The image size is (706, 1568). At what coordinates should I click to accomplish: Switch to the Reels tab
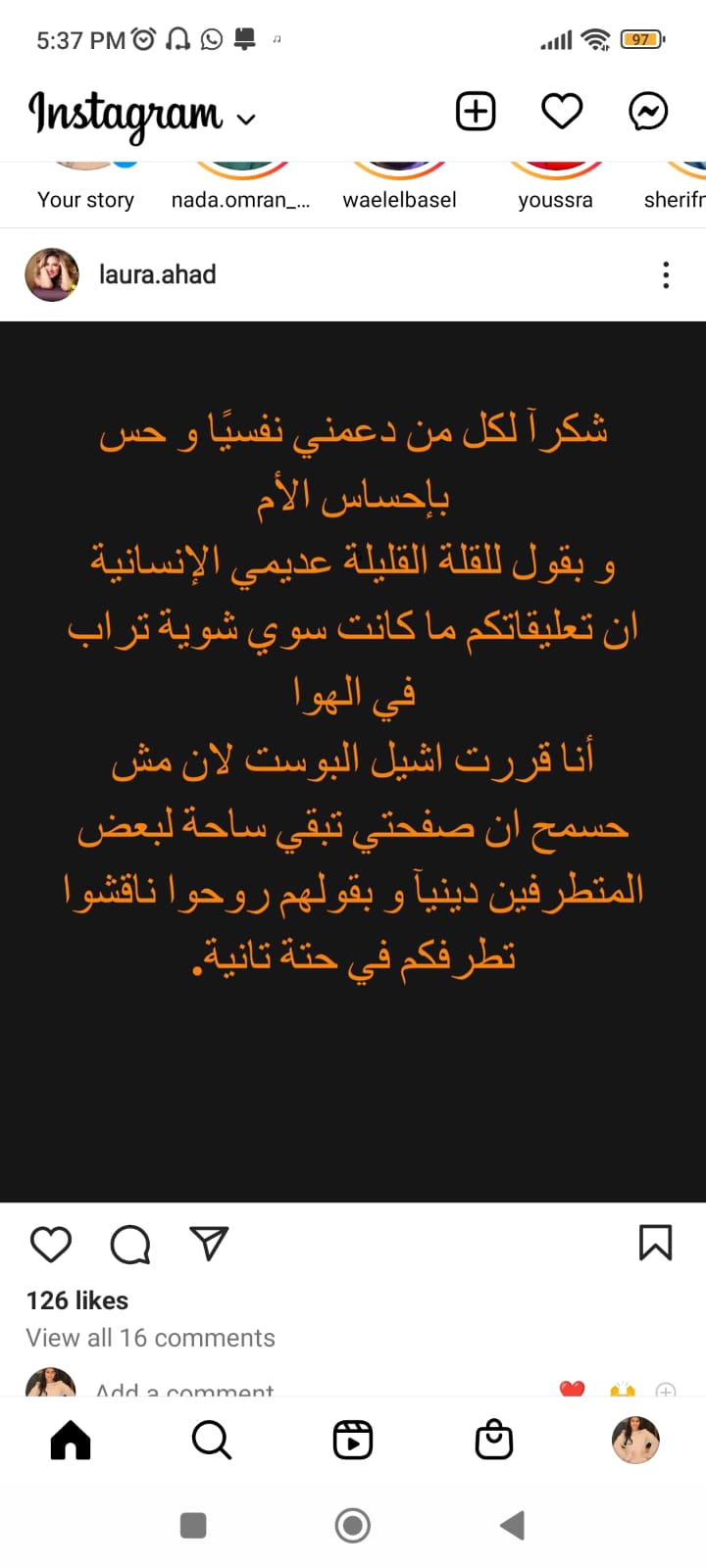(x=353, y=1441)
